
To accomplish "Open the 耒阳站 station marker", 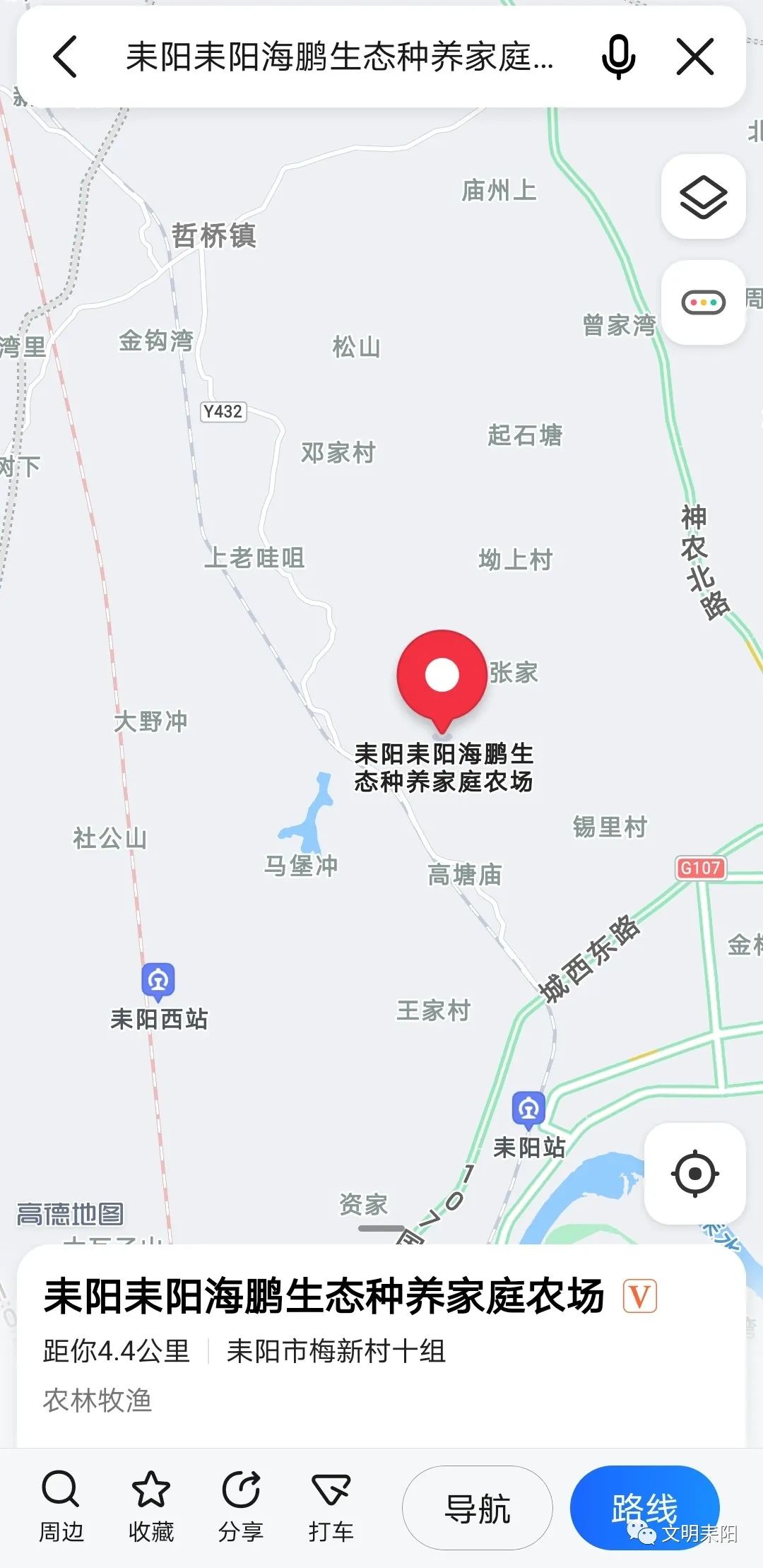I will pos(528,1110).
